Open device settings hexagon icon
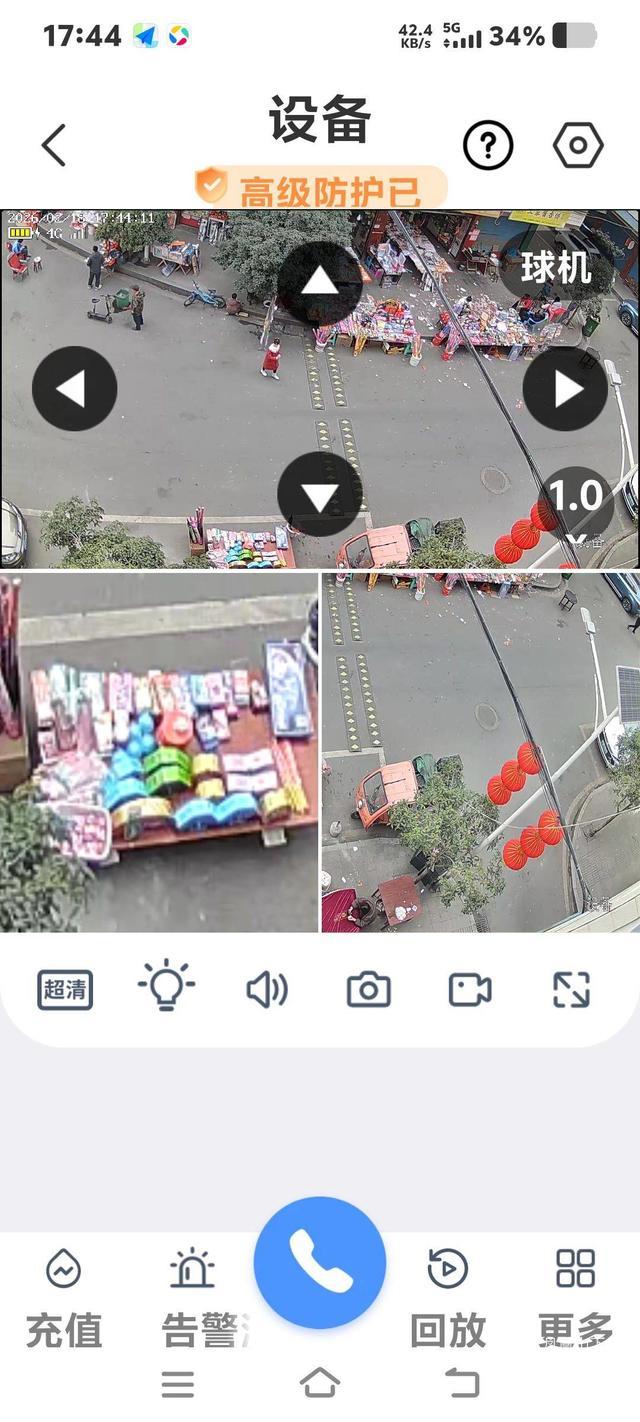 578,146
